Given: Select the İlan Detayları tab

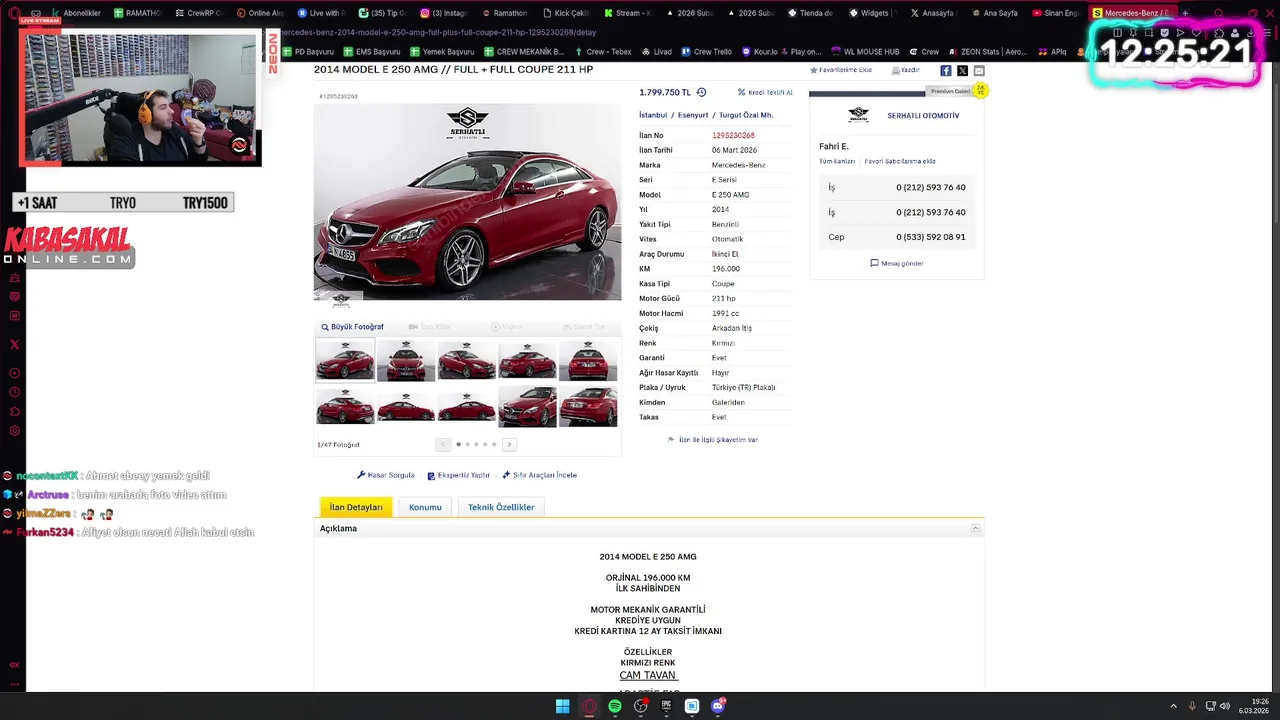Looking at the screenshot, I should tap(356, 507).
